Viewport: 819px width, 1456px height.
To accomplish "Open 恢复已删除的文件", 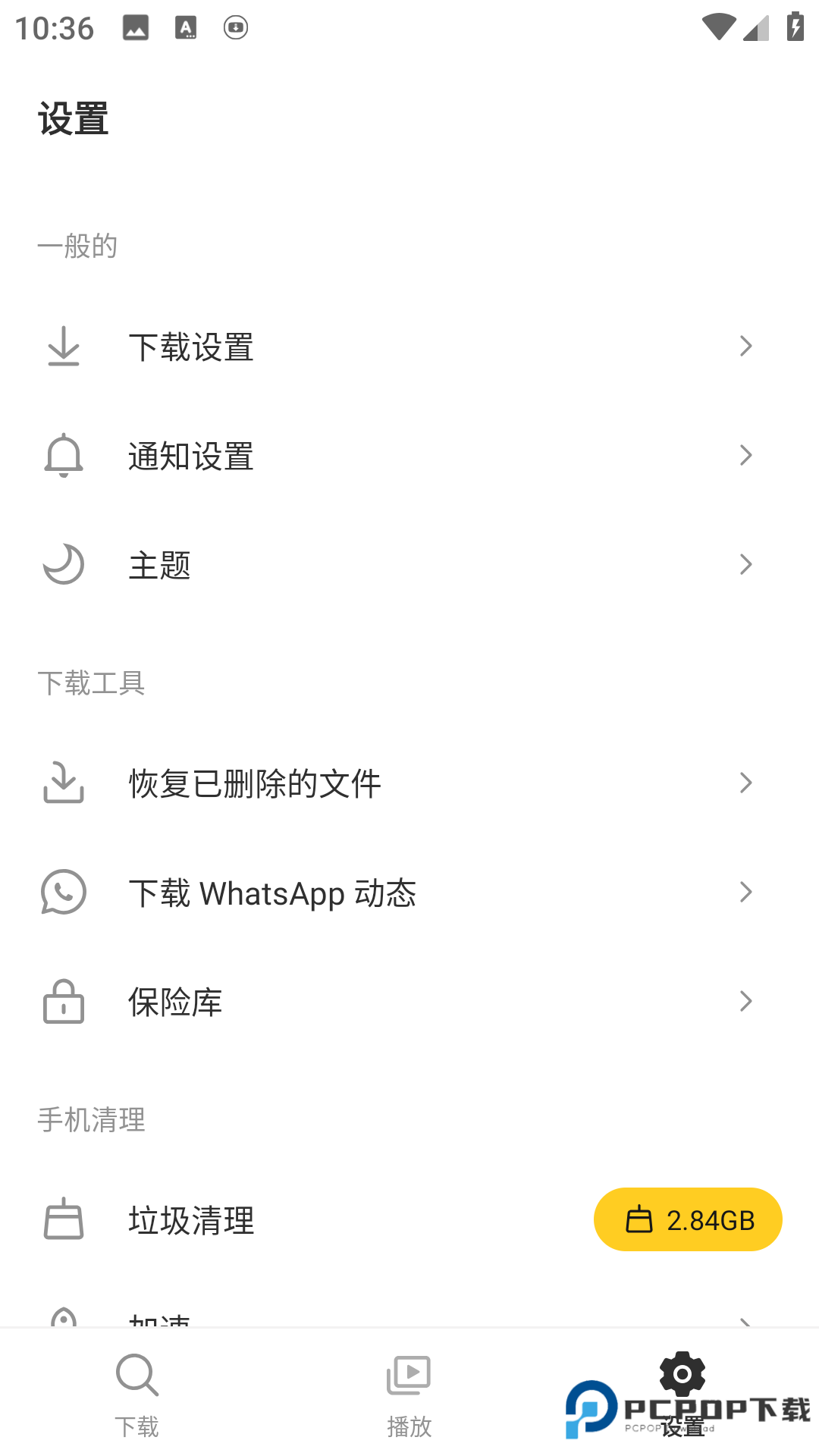I will (253, 783).
